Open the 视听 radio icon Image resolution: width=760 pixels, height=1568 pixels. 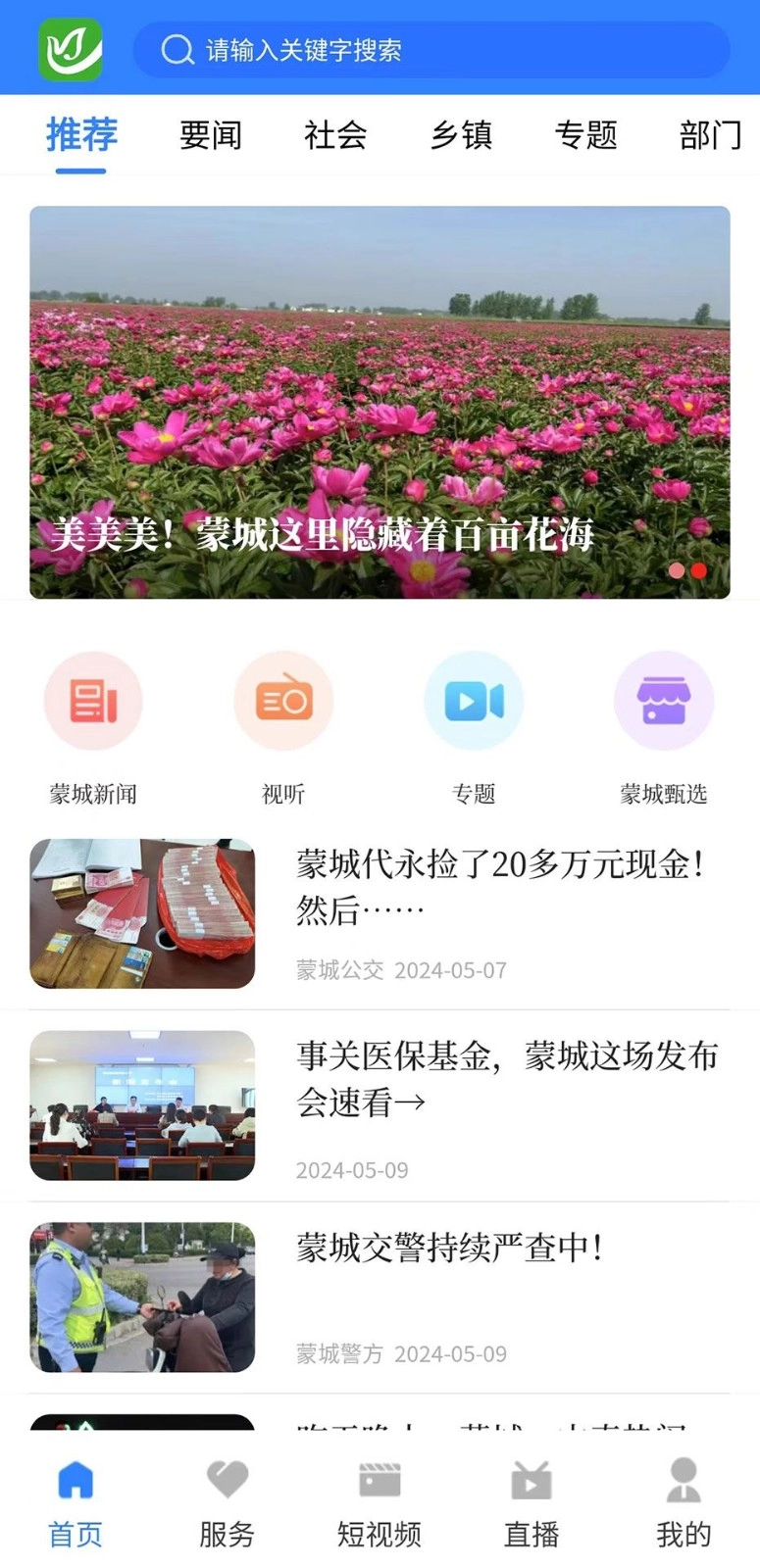[x=283, y=701]
